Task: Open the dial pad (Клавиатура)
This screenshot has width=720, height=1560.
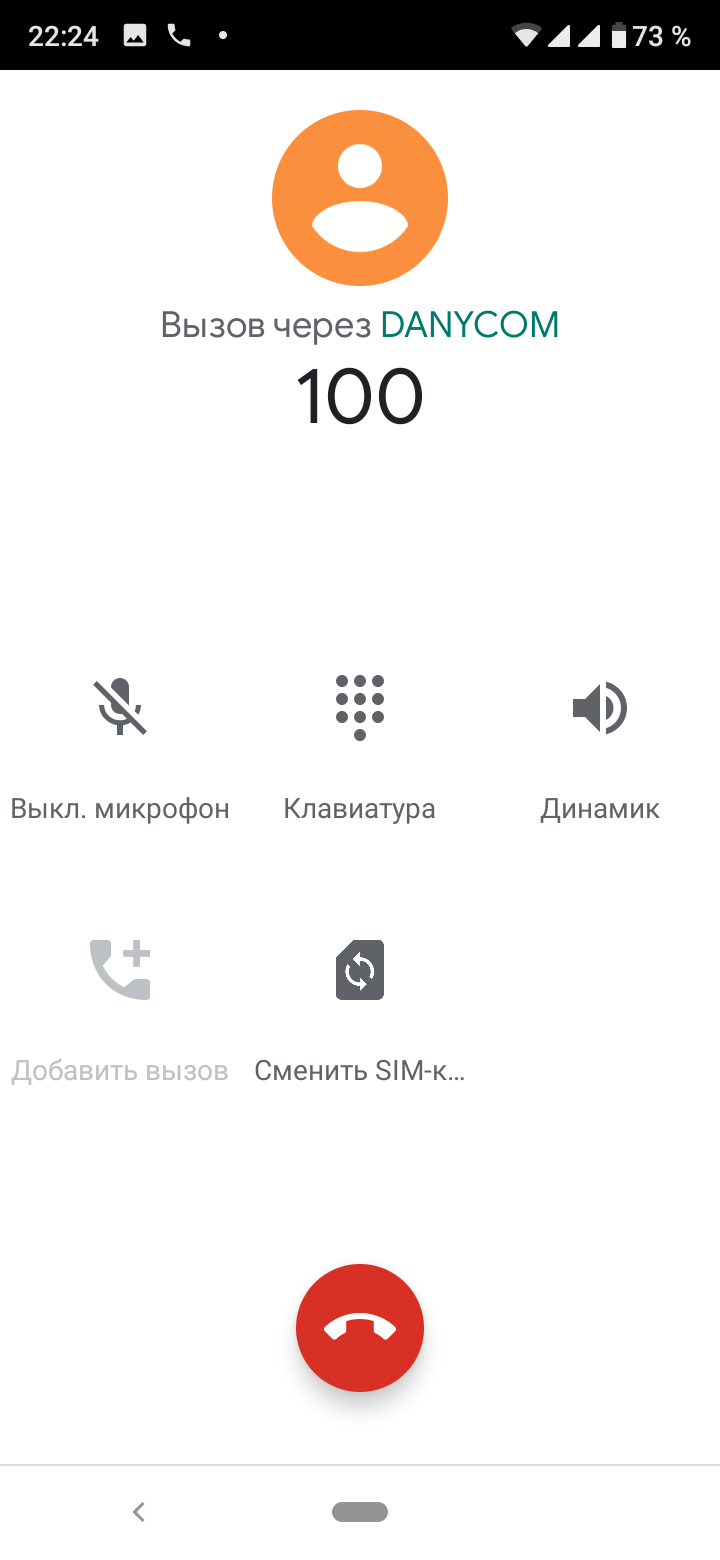Action: point(360,708)
